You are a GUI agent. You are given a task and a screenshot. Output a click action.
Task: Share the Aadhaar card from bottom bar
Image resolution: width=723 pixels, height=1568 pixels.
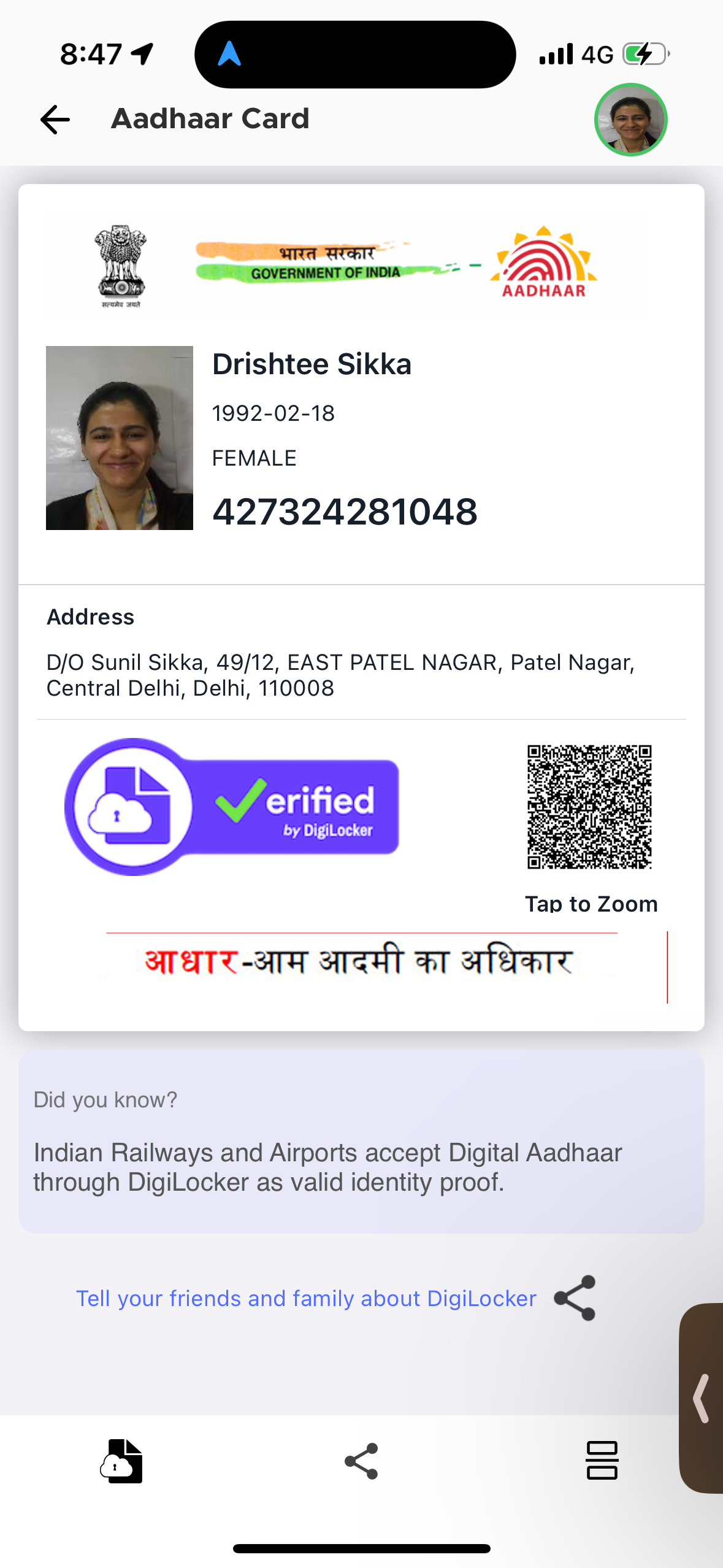[361, 1461]
